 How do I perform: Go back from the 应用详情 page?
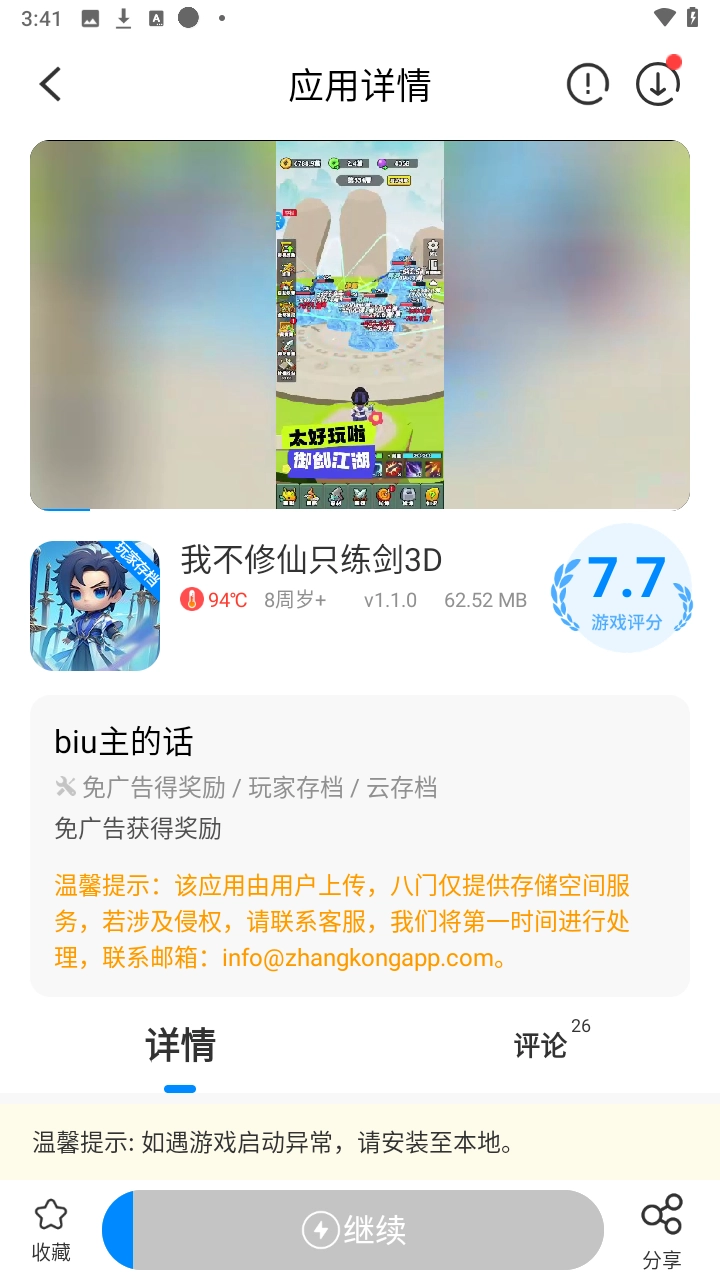click(x=51, y=85)
